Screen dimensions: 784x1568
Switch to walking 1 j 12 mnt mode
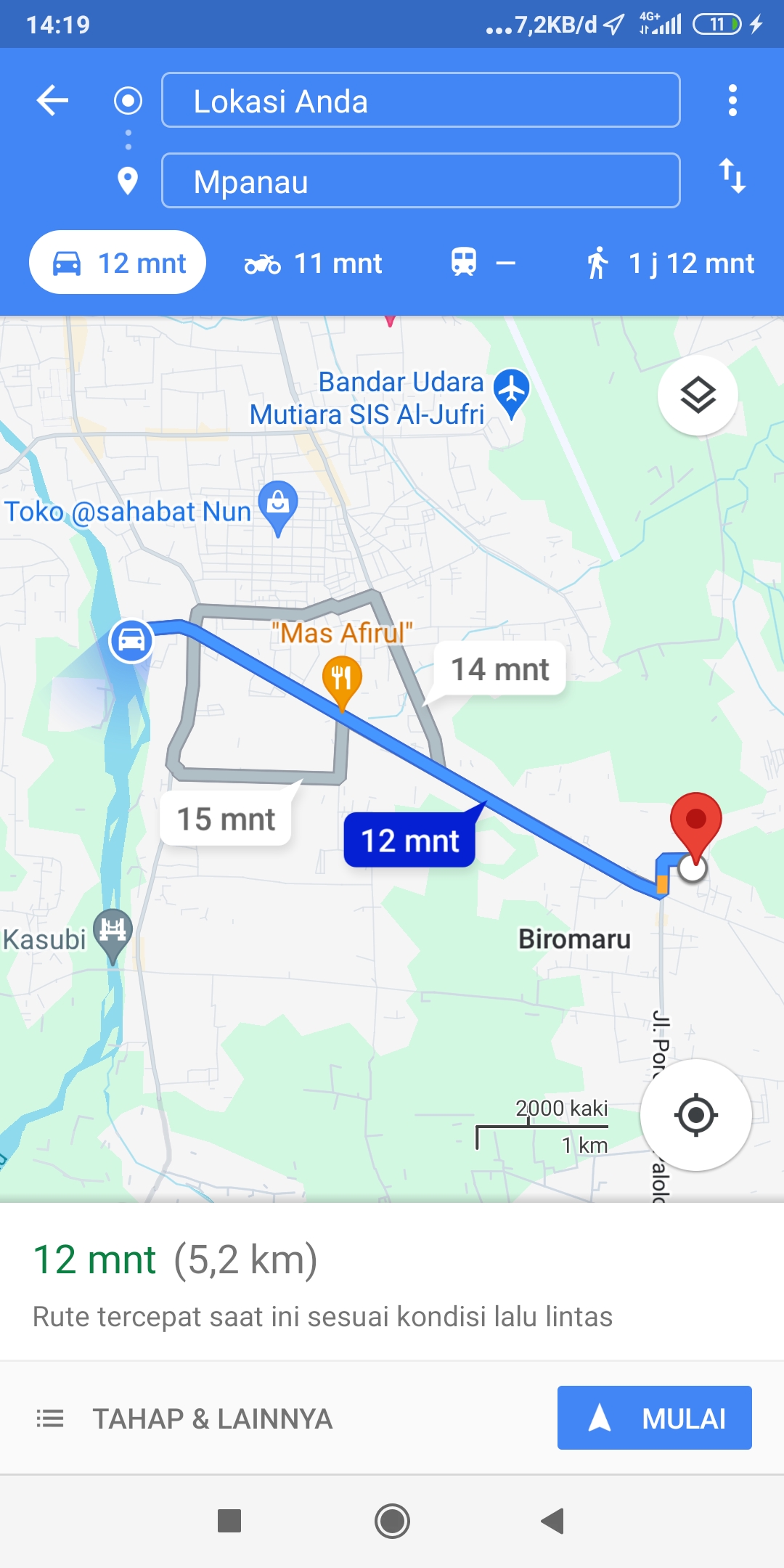click(x=670, y=263)
